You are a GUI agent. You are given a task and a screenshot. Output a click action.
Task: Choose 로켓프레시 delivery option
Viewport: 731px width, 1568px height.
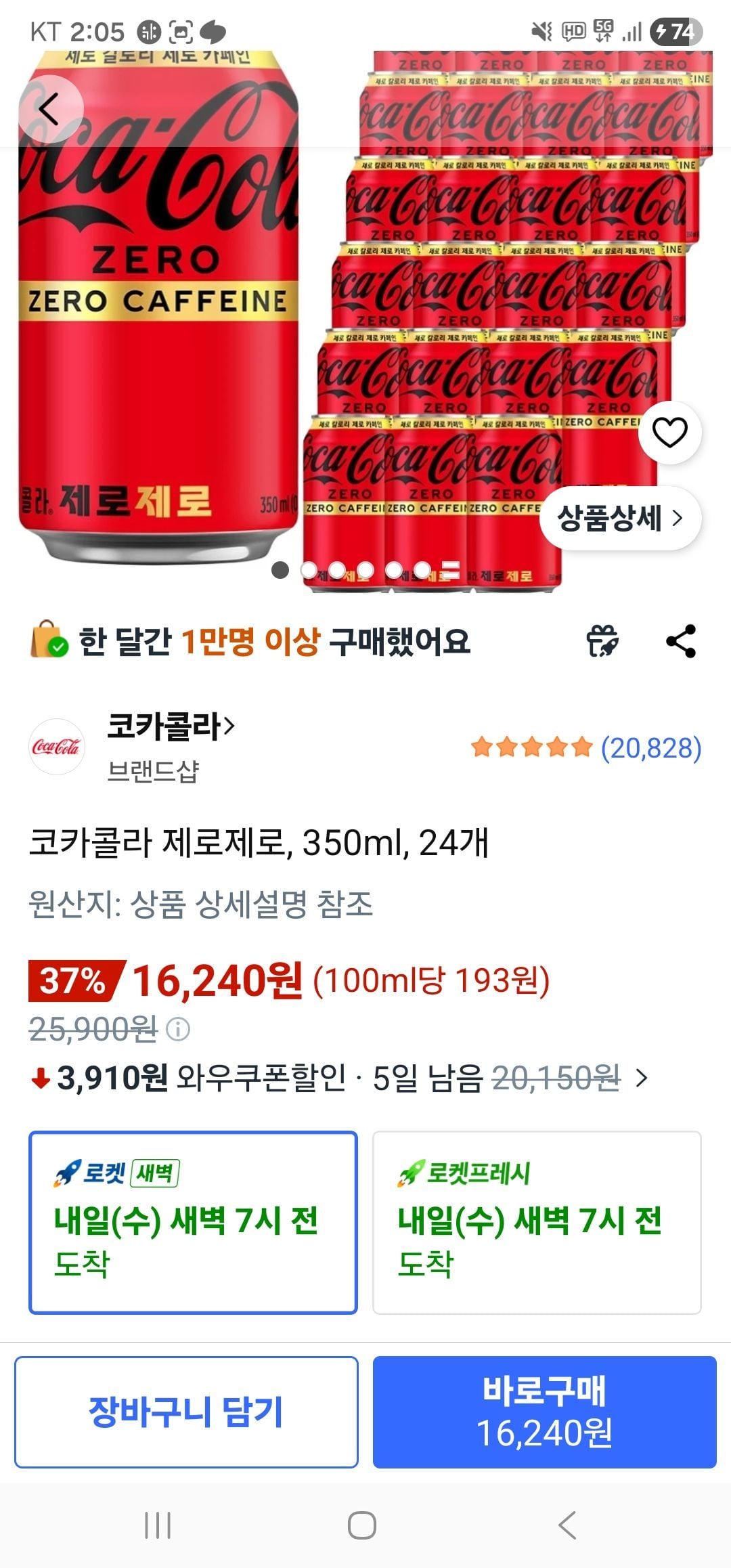537,1222
